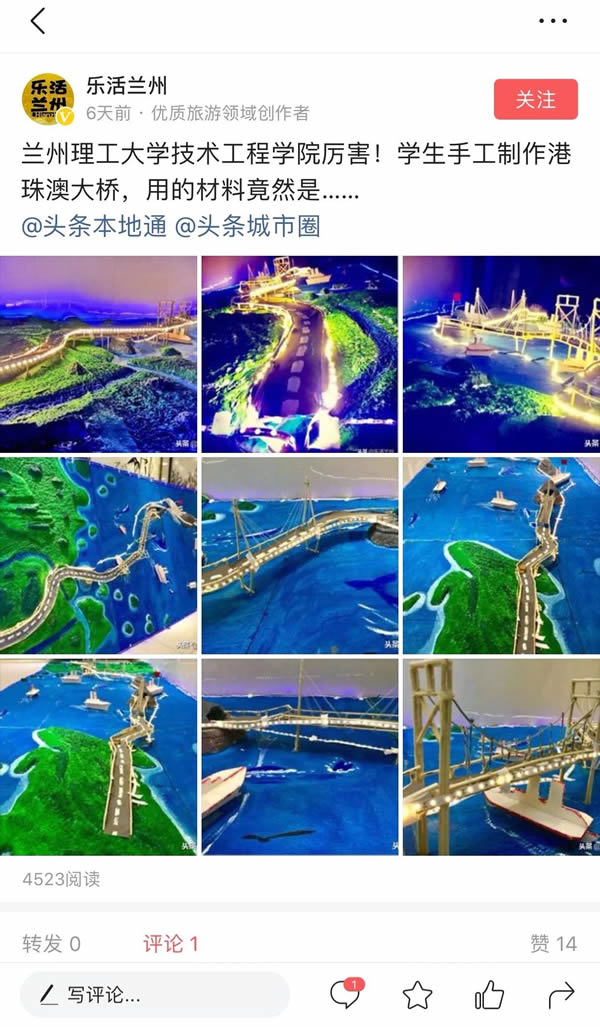Screen dimensions: 600x1027
Task: View the first photo in the top row
Action: click(98, 353)
